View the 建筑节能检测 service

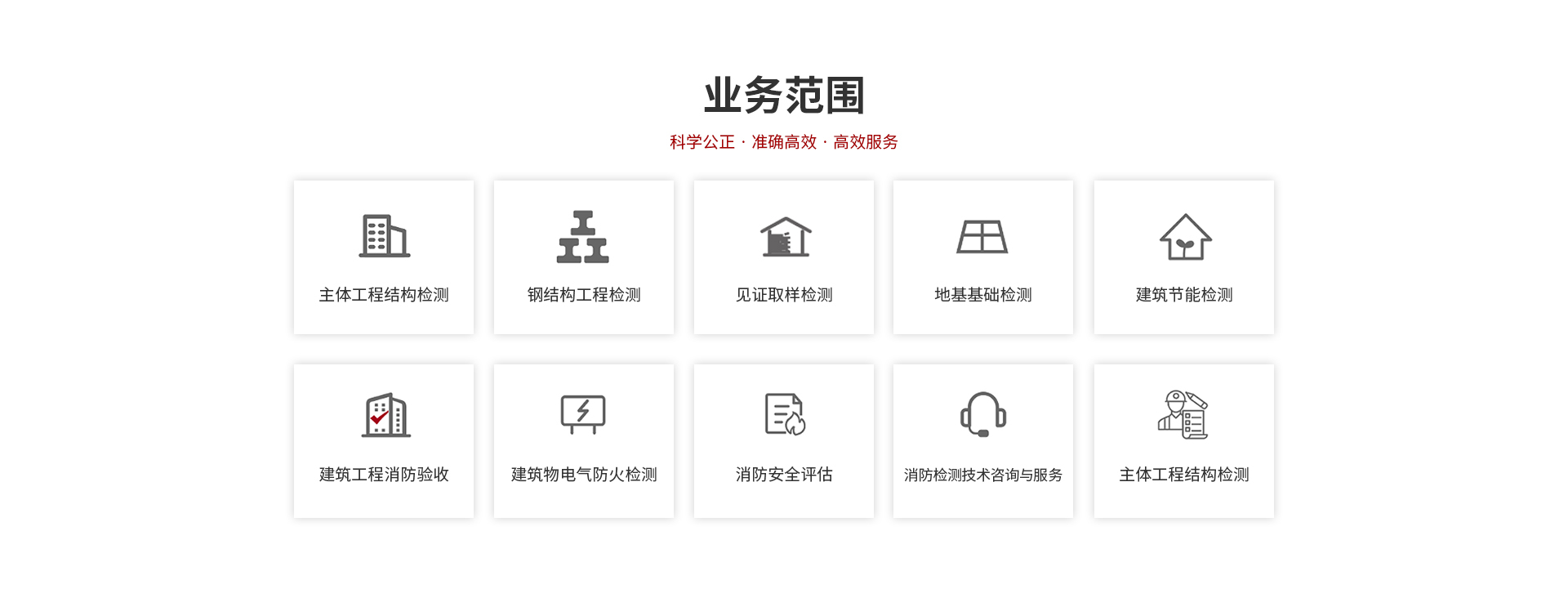(1184, 257)
